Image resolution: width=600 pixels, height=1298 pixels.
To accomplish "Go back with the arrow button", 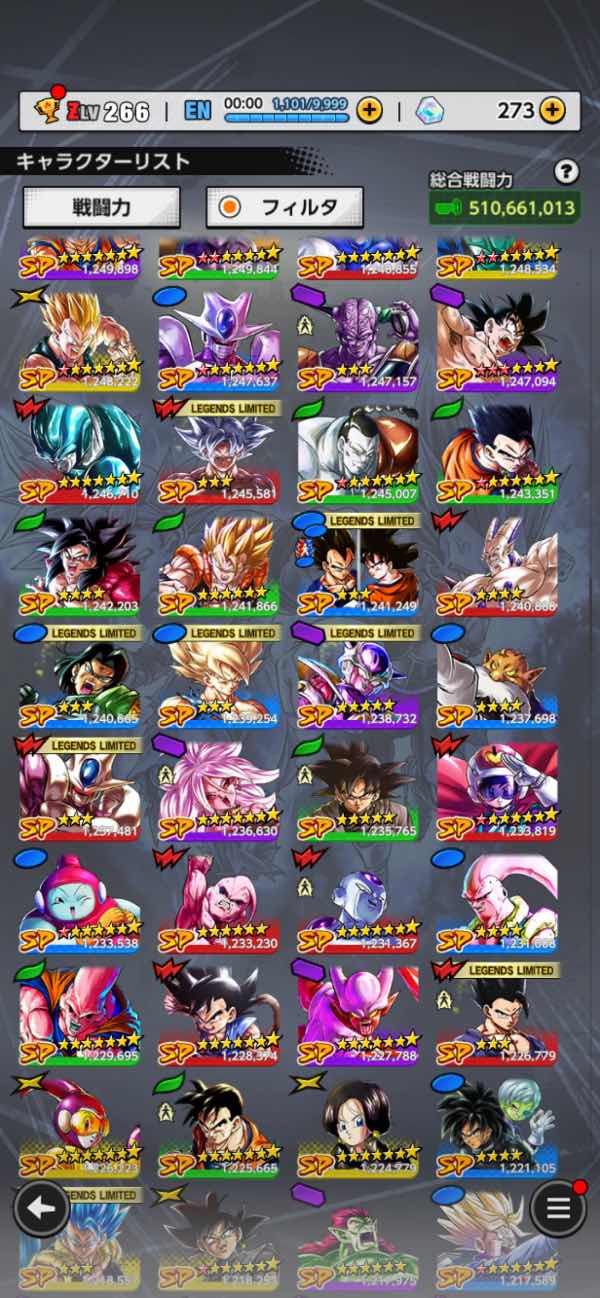I will (41, 1208).
